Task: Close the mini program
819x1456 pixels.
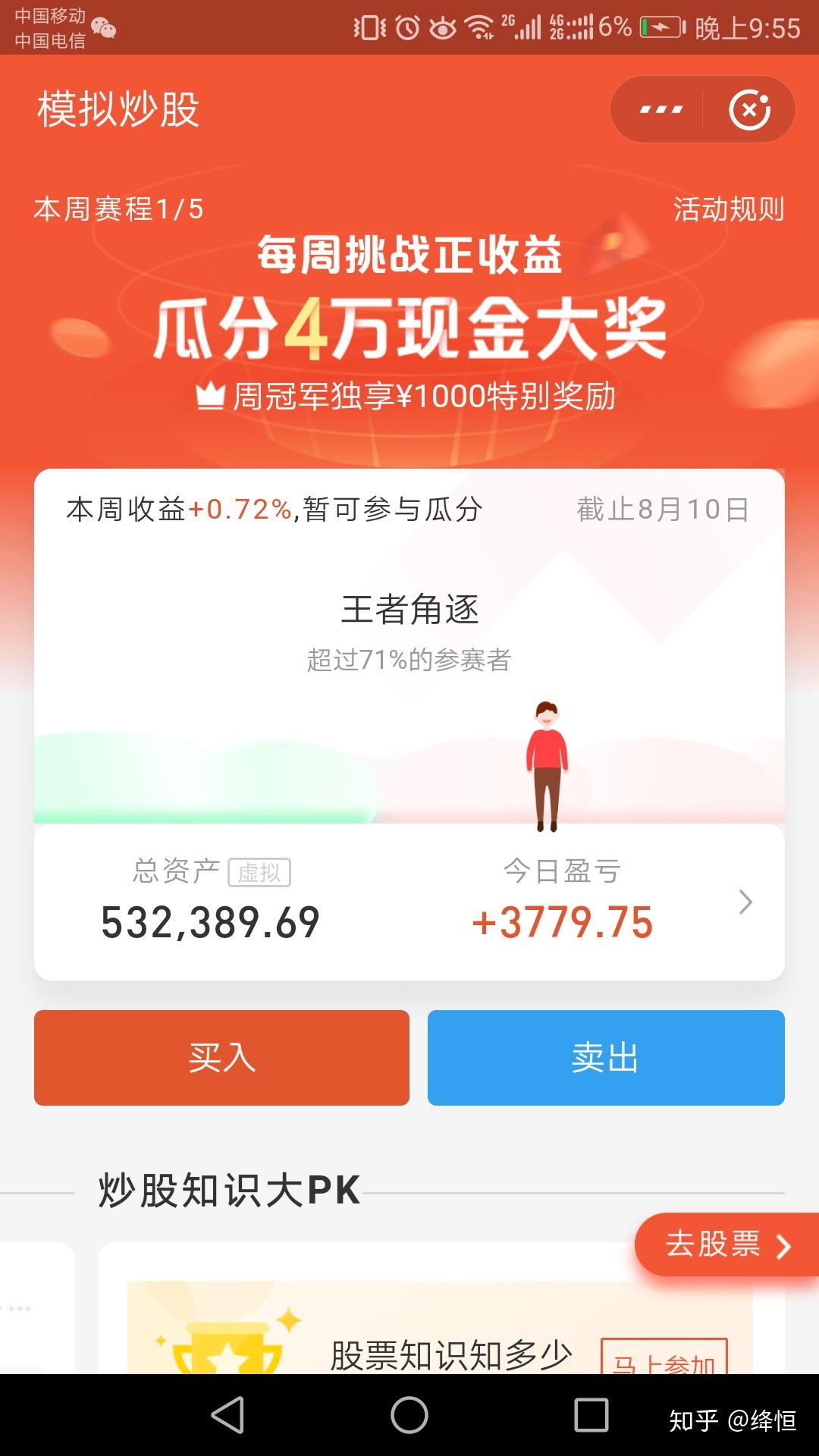Action: 749,110
